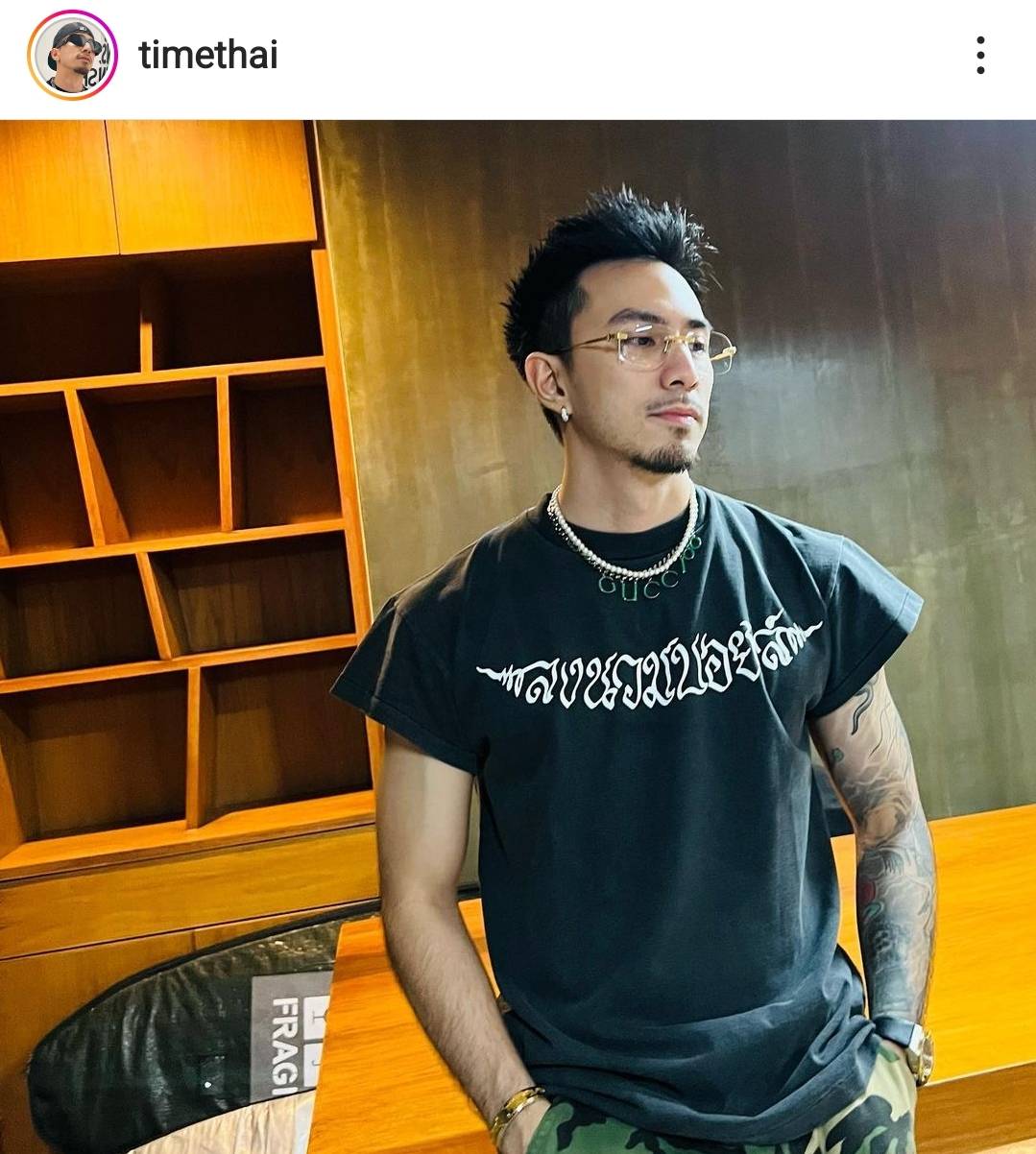
Task: Open the post's three-dot overflow menu
Action: pos(980,56)
